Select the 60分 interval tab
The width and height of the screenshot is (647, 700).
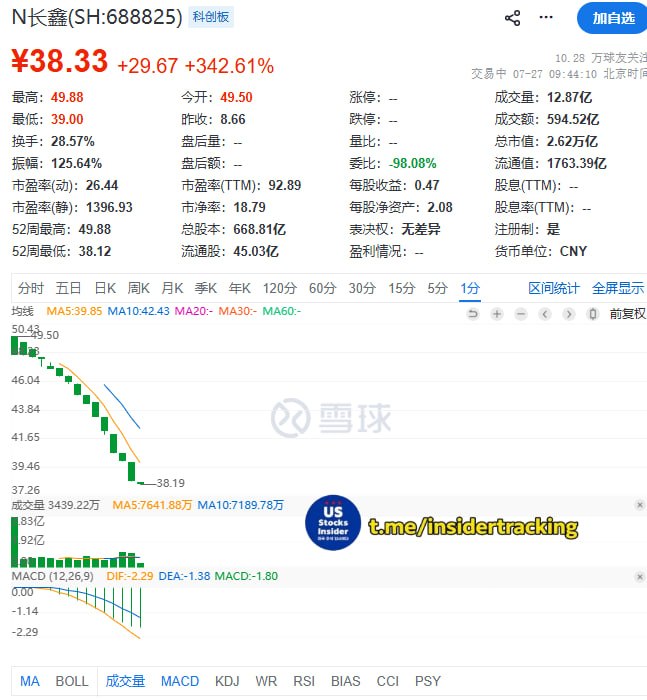(322, 288)
